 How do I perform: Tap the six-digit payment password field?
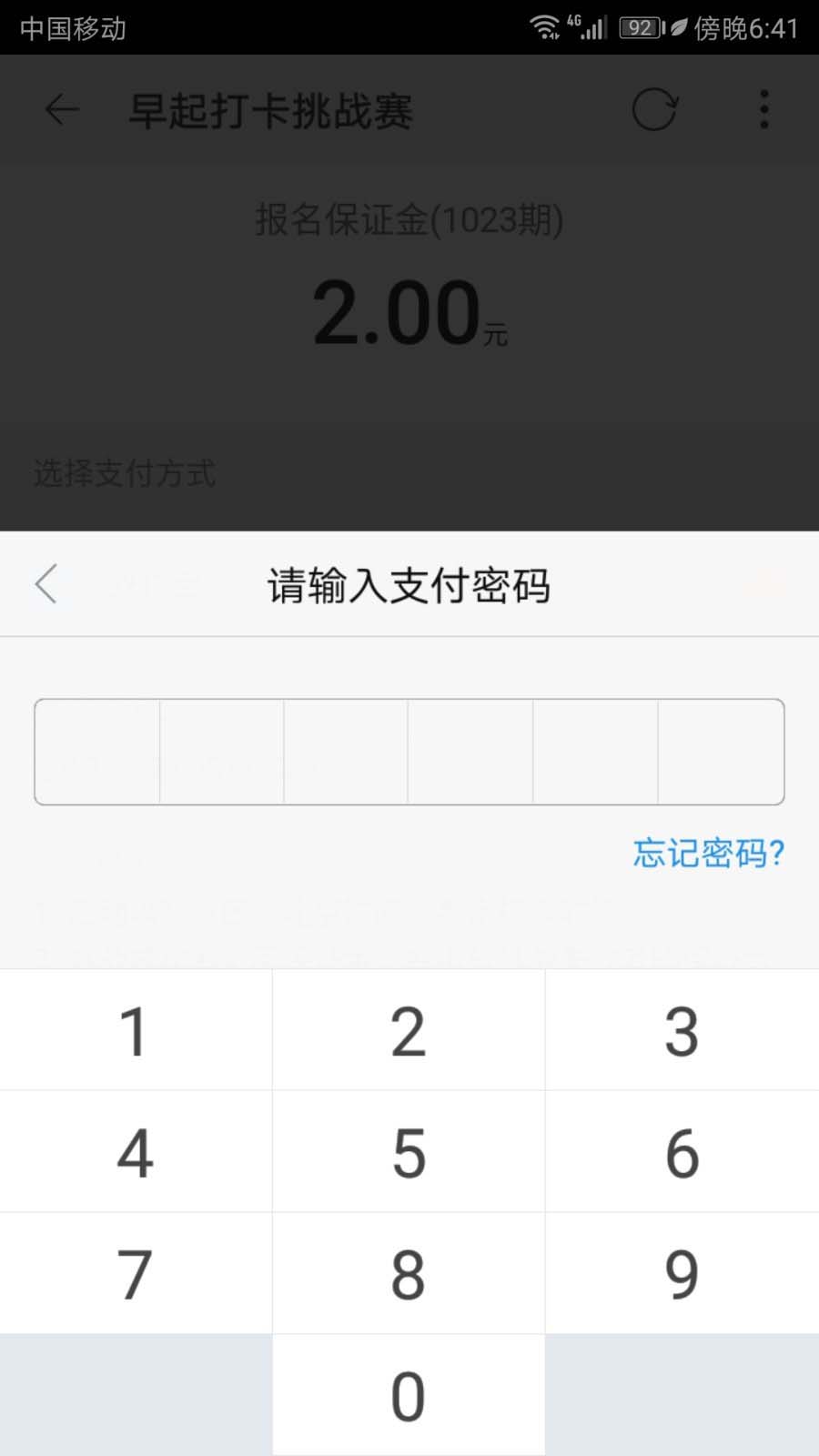click(x=409, y=752)
